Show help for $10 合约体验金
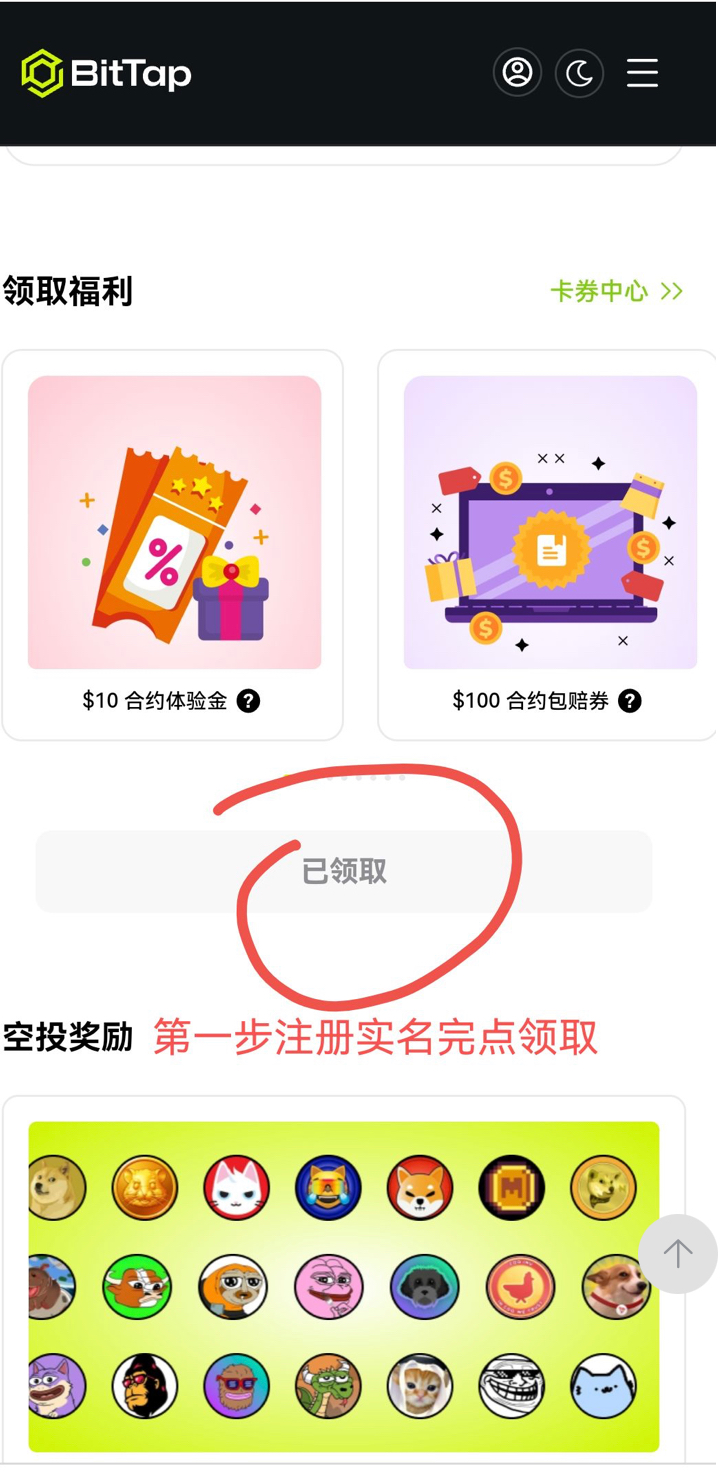The width and height of the screenshot is (728, 1471). pos(248,701)
